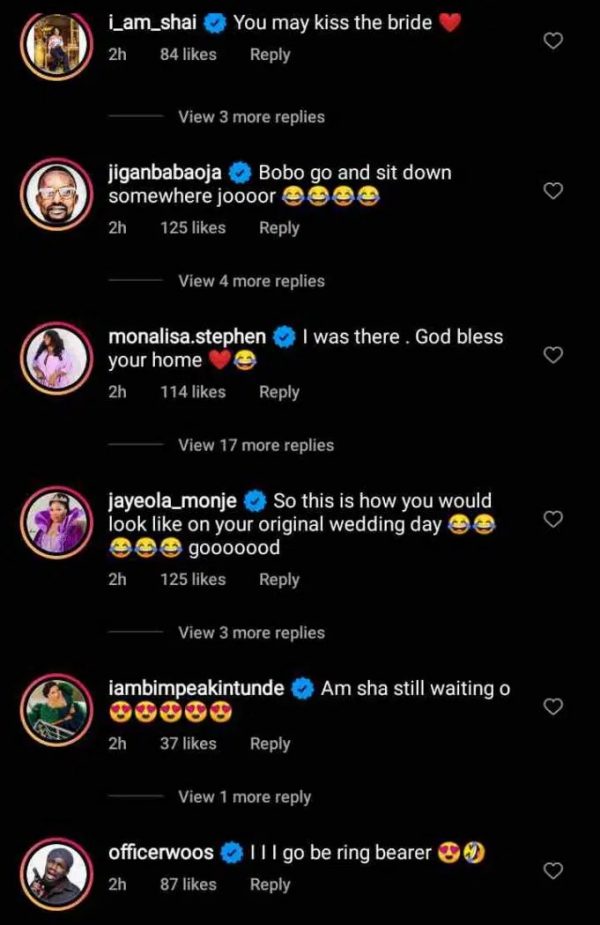The width and height of the screenshot is (600, 925).
Task: See who liked jayeola_monje's comment
Action: tap(193, 579)
